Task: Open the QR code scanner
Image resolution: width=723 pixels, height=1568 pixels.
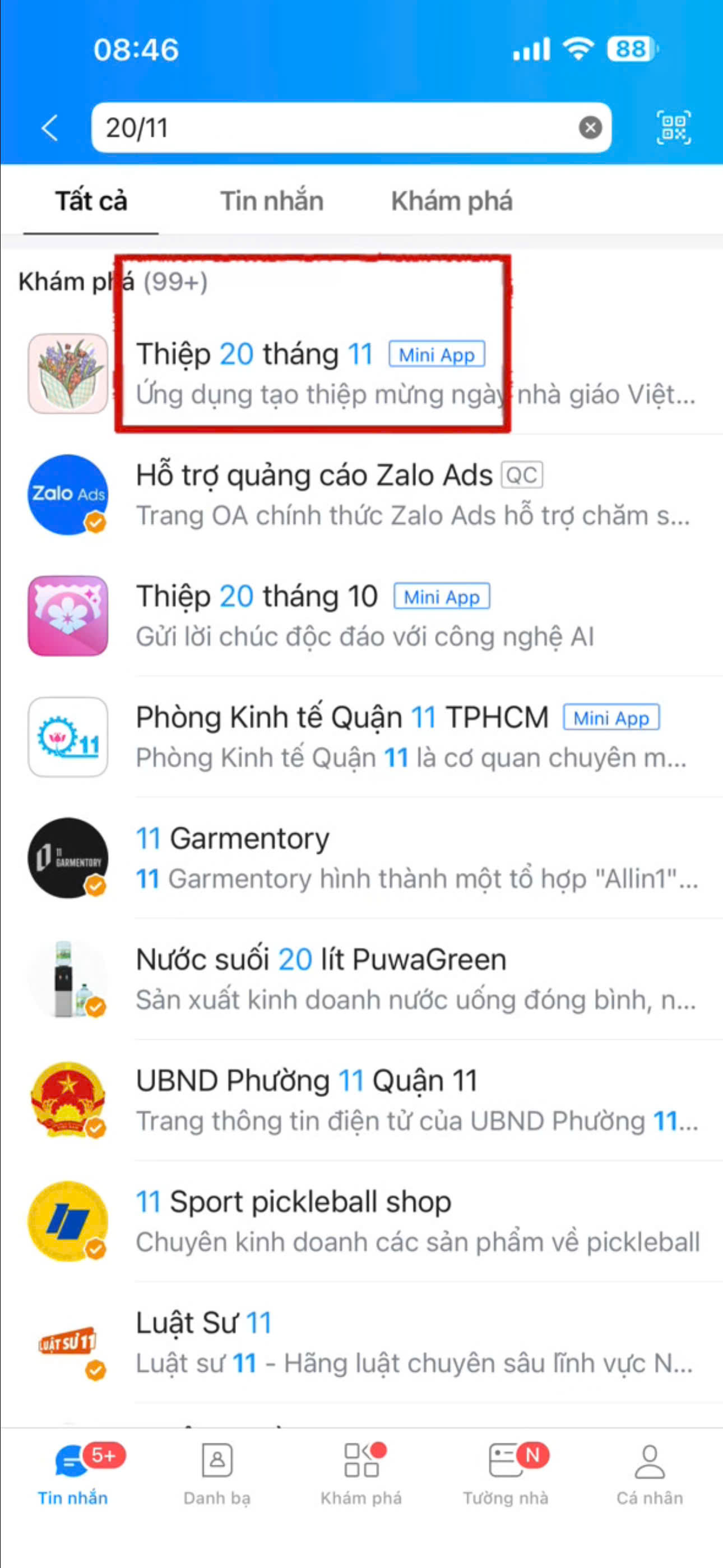Action: pos(673,128)
